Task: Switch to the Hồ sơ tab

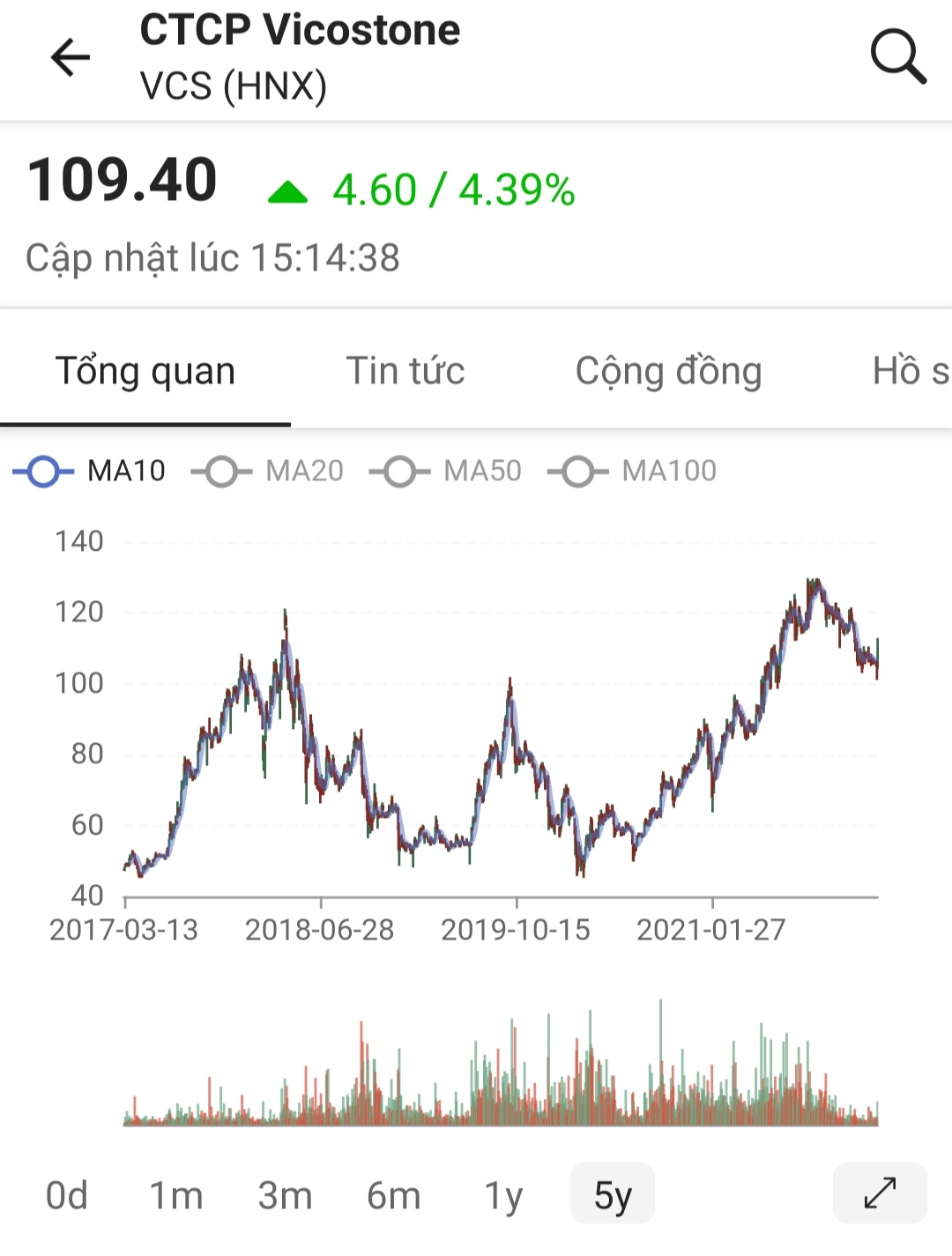Action: click(910, 371)
